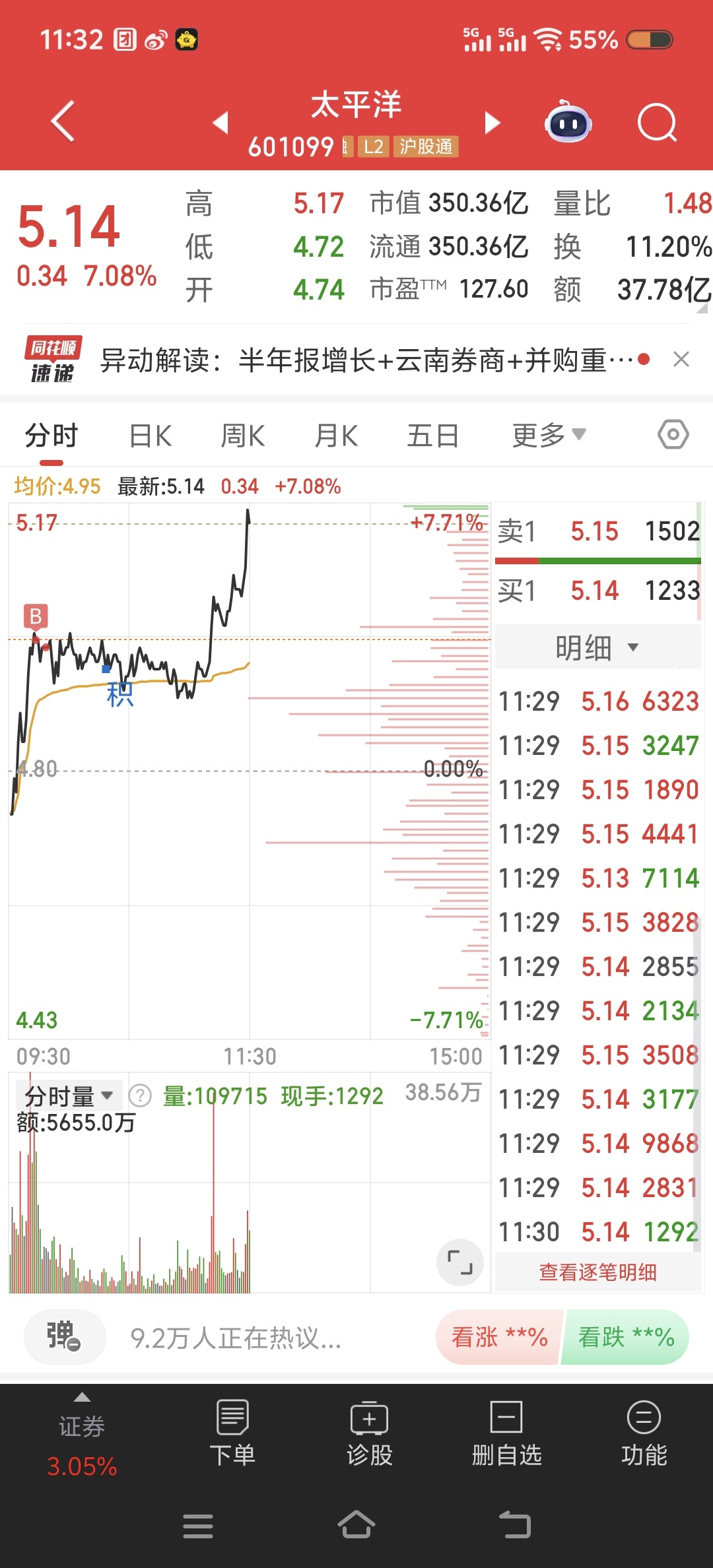Viewport: 713px width, 1568px height.
Task: Open the robot AI assistant
Action: coord(568,122)
